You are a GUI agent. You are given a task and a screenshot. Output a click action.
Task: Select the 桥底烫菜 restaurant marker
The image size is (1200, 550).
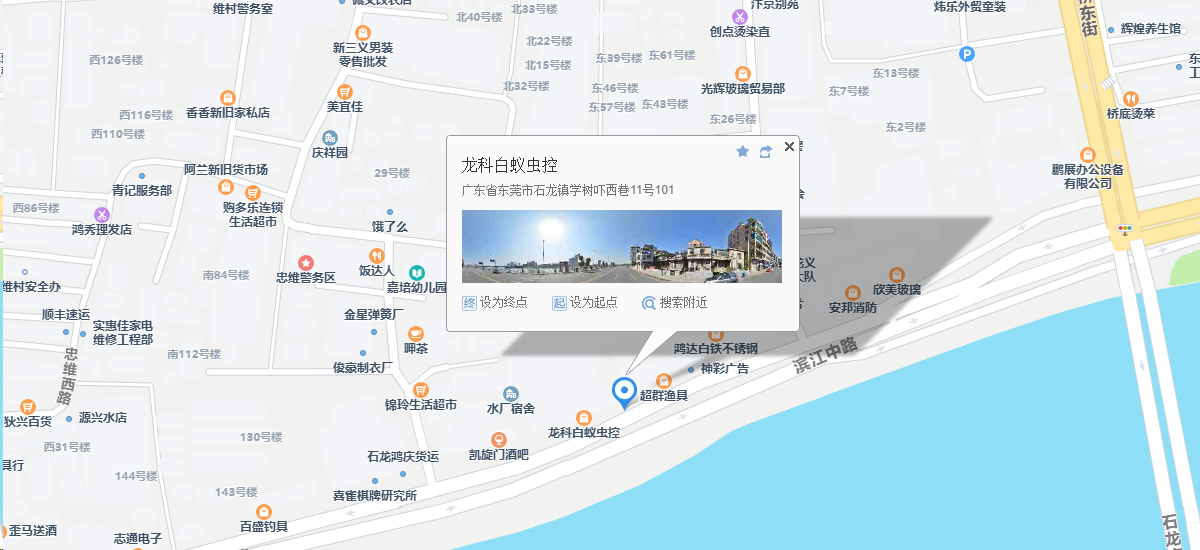pos(1130,98)
